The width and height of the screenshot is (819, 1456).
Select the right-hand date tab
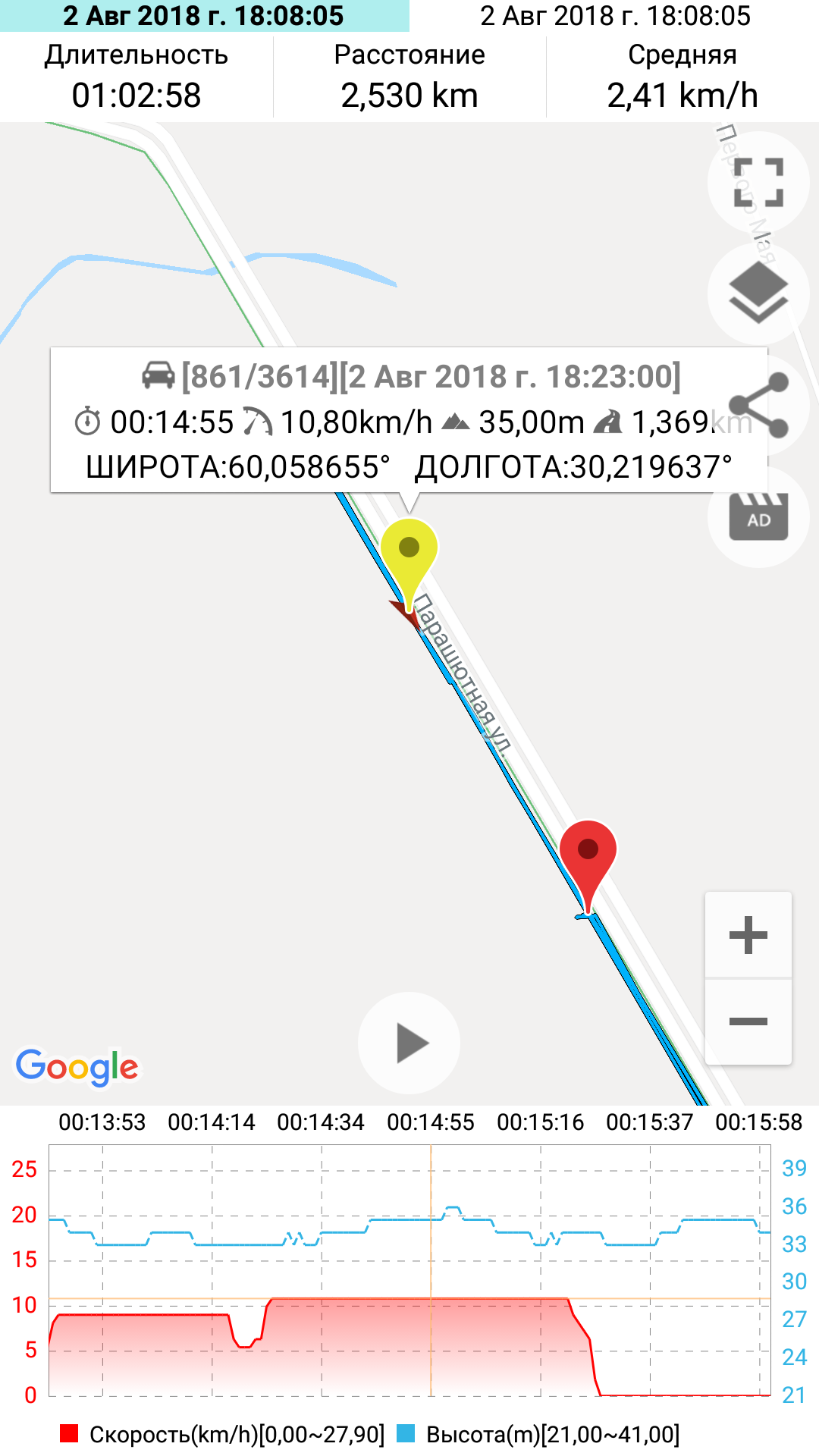614,16
